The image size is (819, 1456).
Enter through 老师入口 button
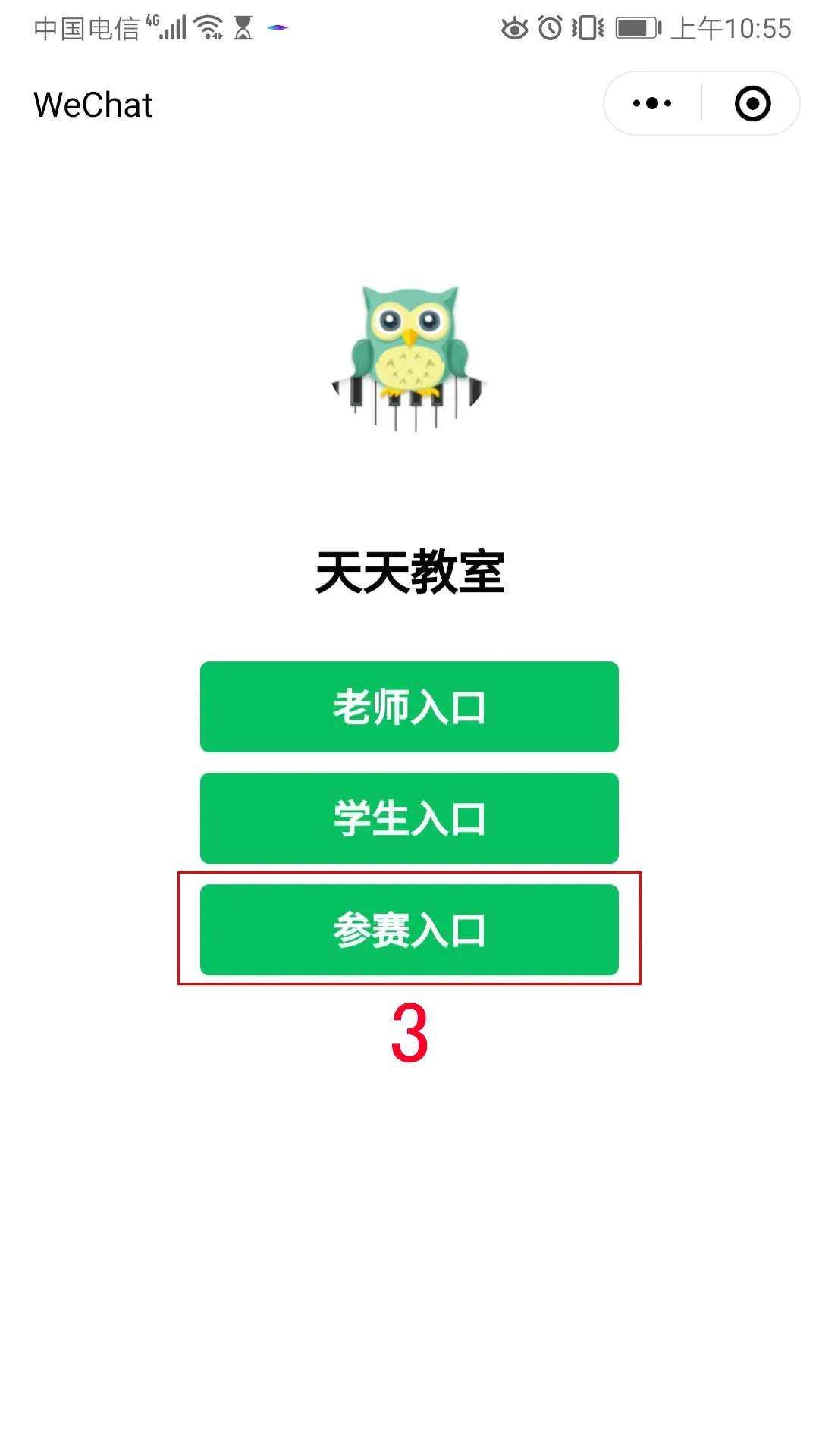coord(409,707)
